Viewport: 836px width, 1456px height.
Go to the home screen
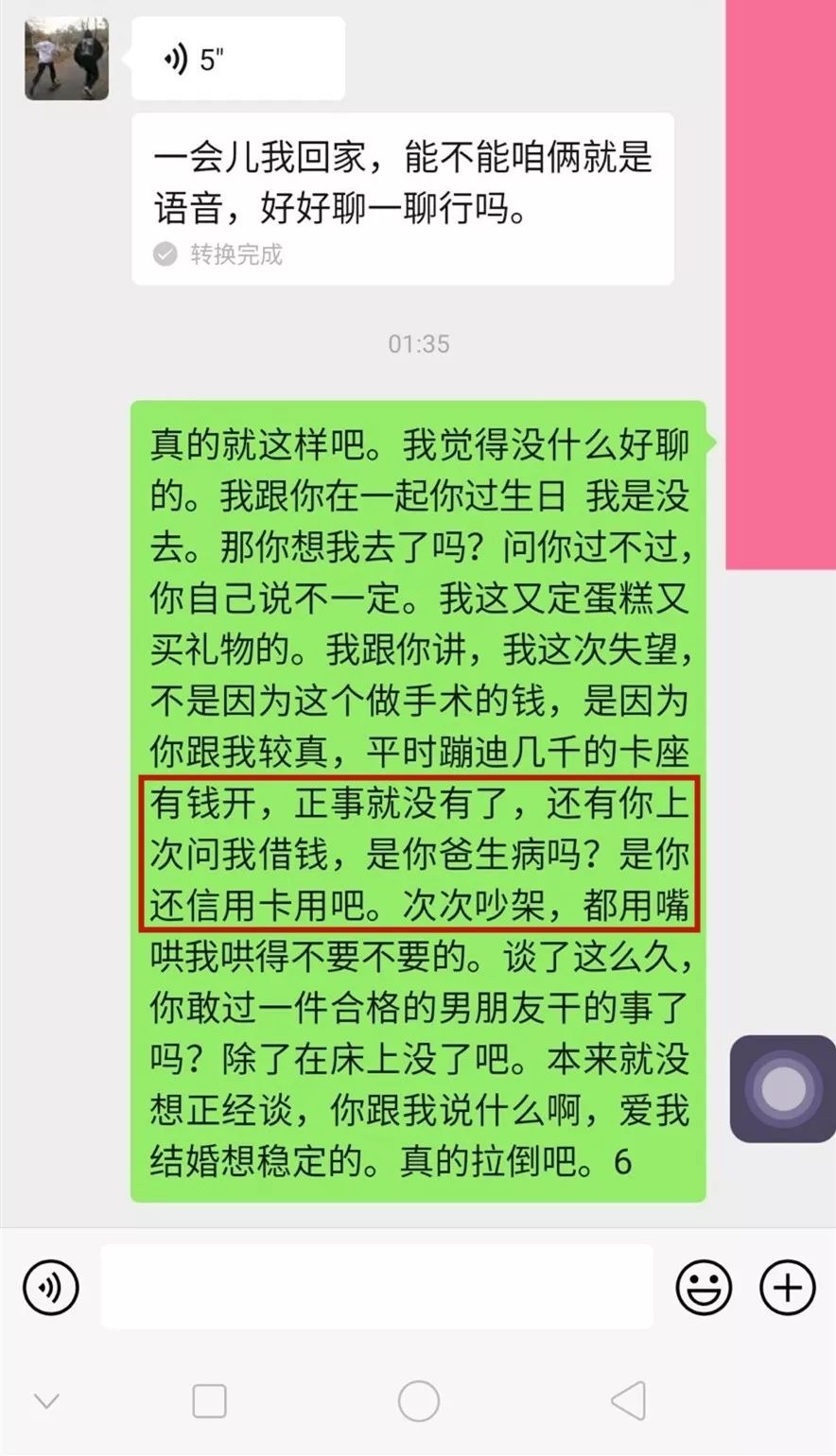(x=419, y=1400)
